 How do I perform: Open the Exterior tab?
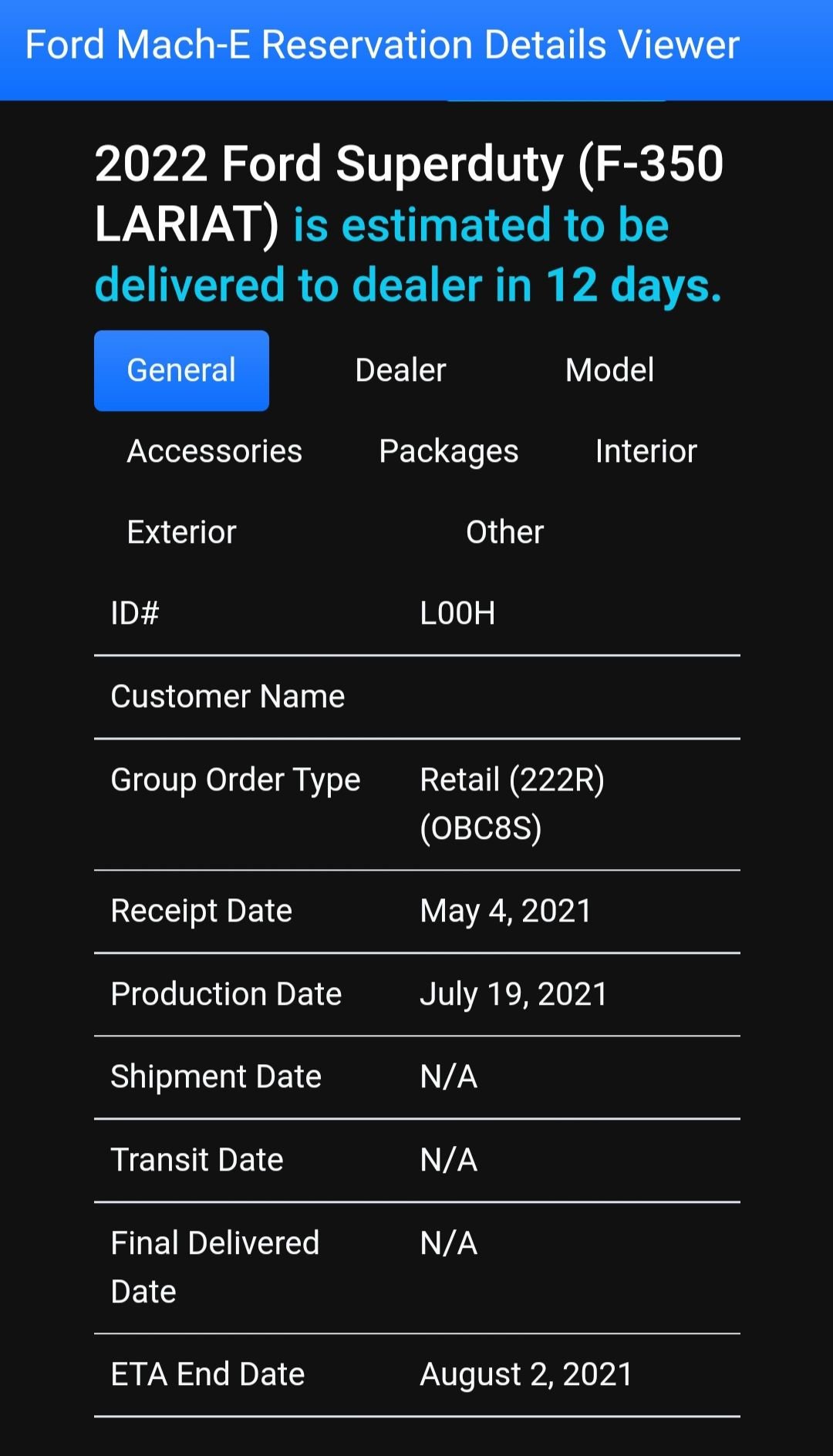click(181, 531)
